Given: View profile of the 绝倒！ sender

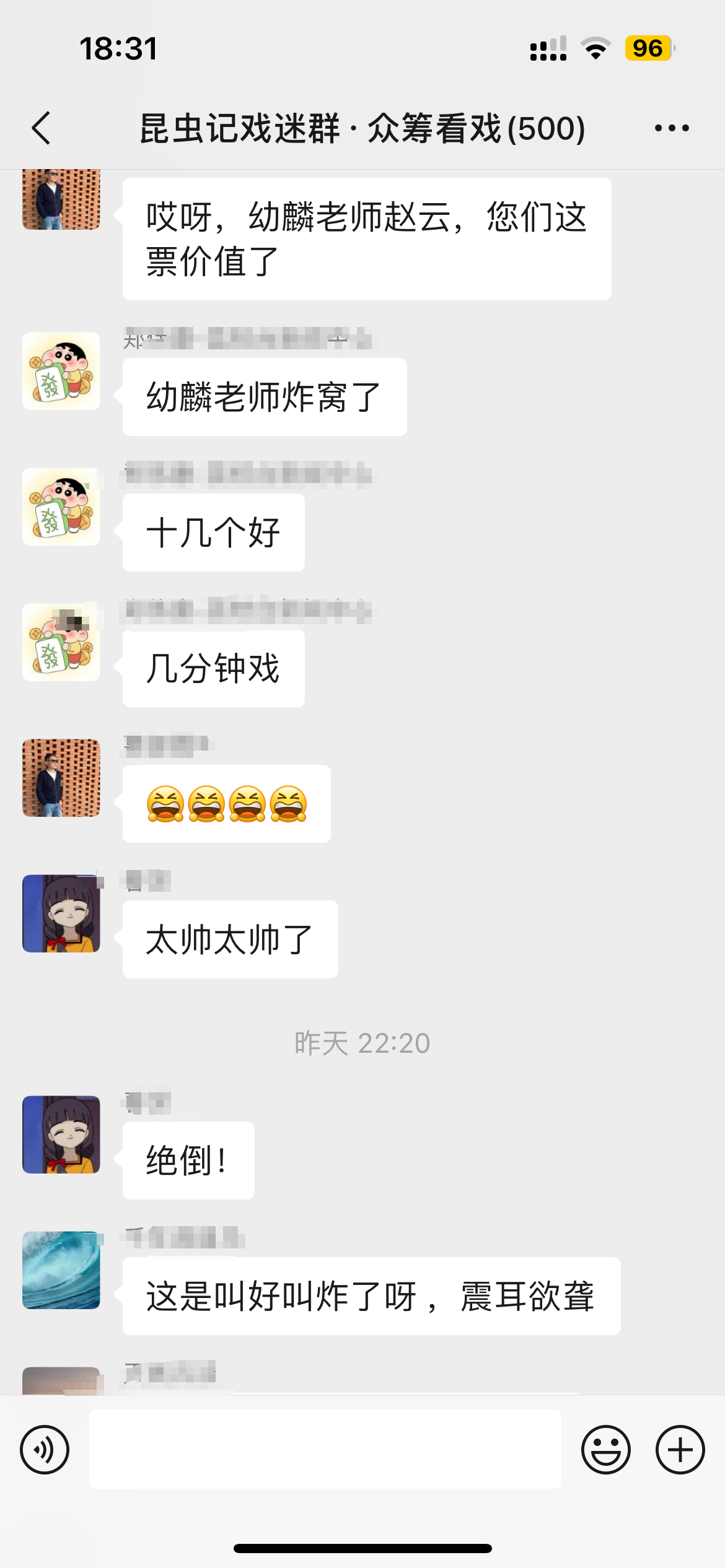Looking at the screenshot, I should tap(61, 1135).
